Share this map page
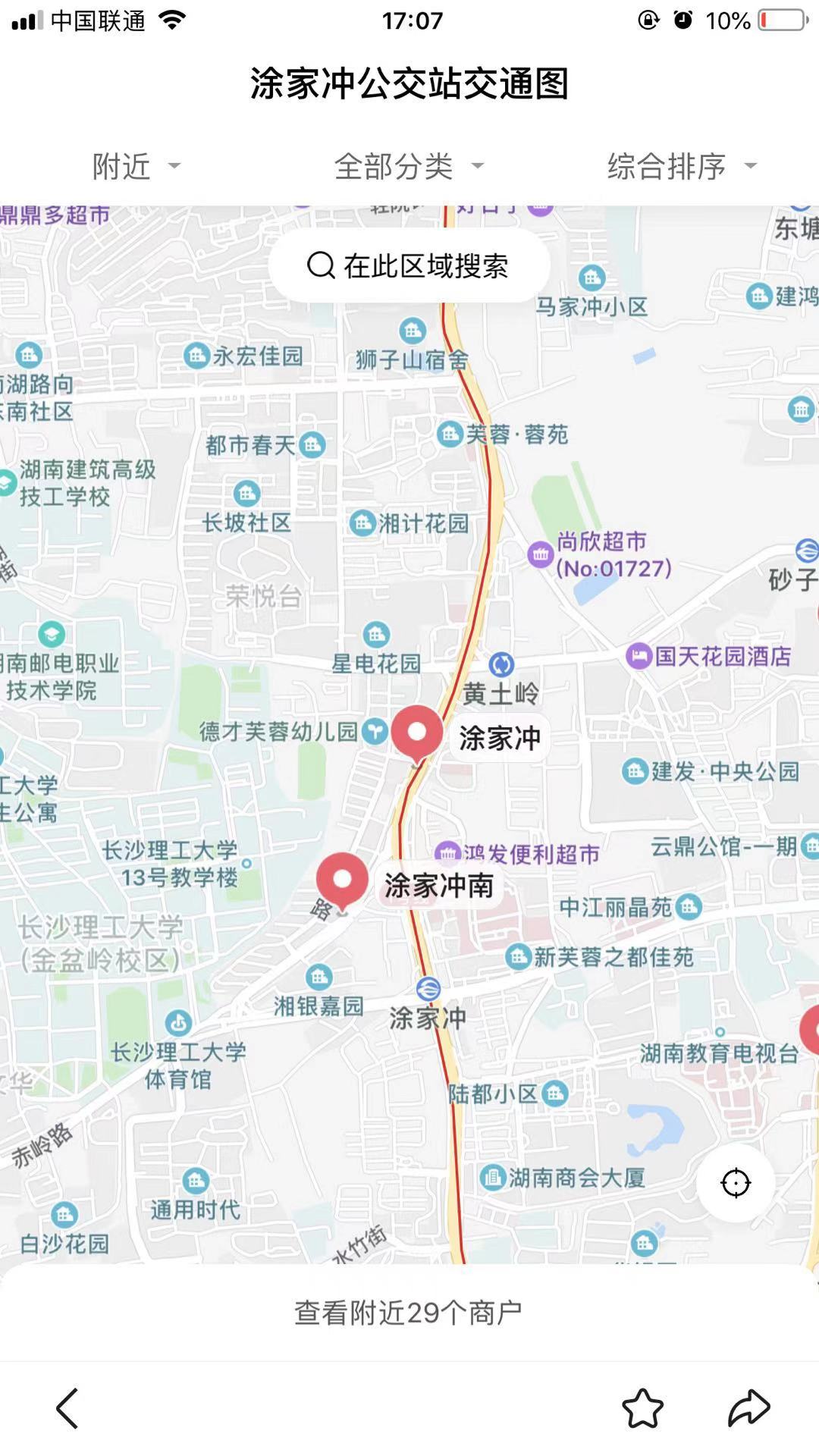The height and width of the screenshot is (1456, 819). point(748,1408)
